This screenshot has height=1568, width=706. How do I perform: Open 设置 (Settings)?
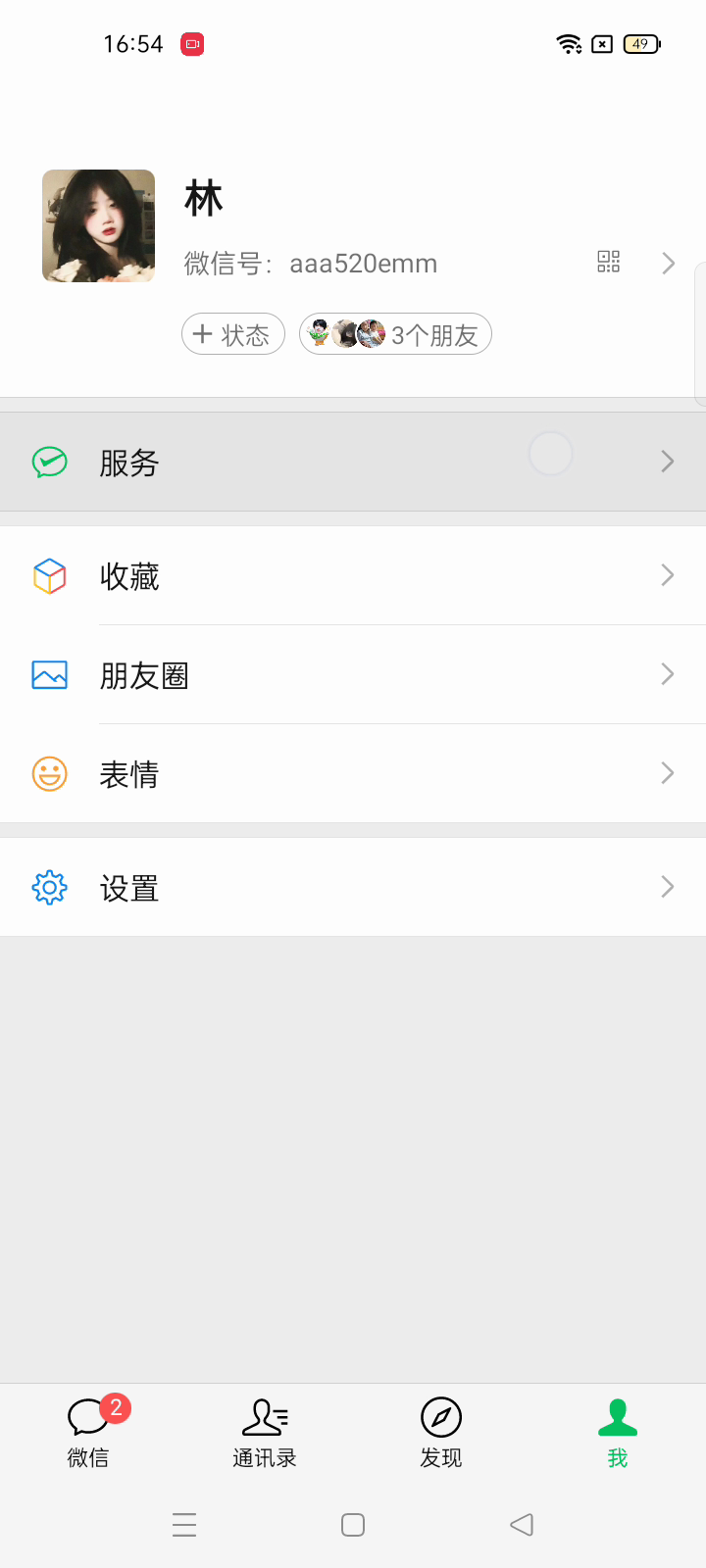click(x=353, y=888)
